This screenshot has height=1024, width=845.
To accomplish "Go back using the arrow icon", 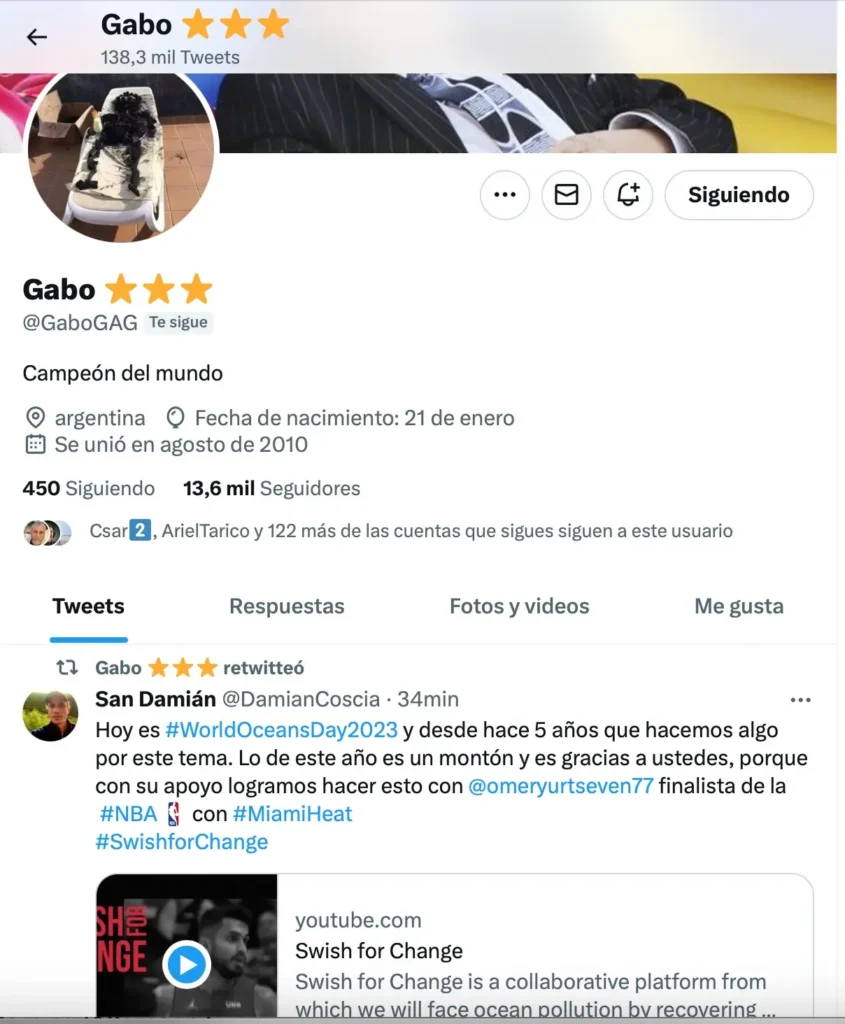I will click(x=37, y=37).
